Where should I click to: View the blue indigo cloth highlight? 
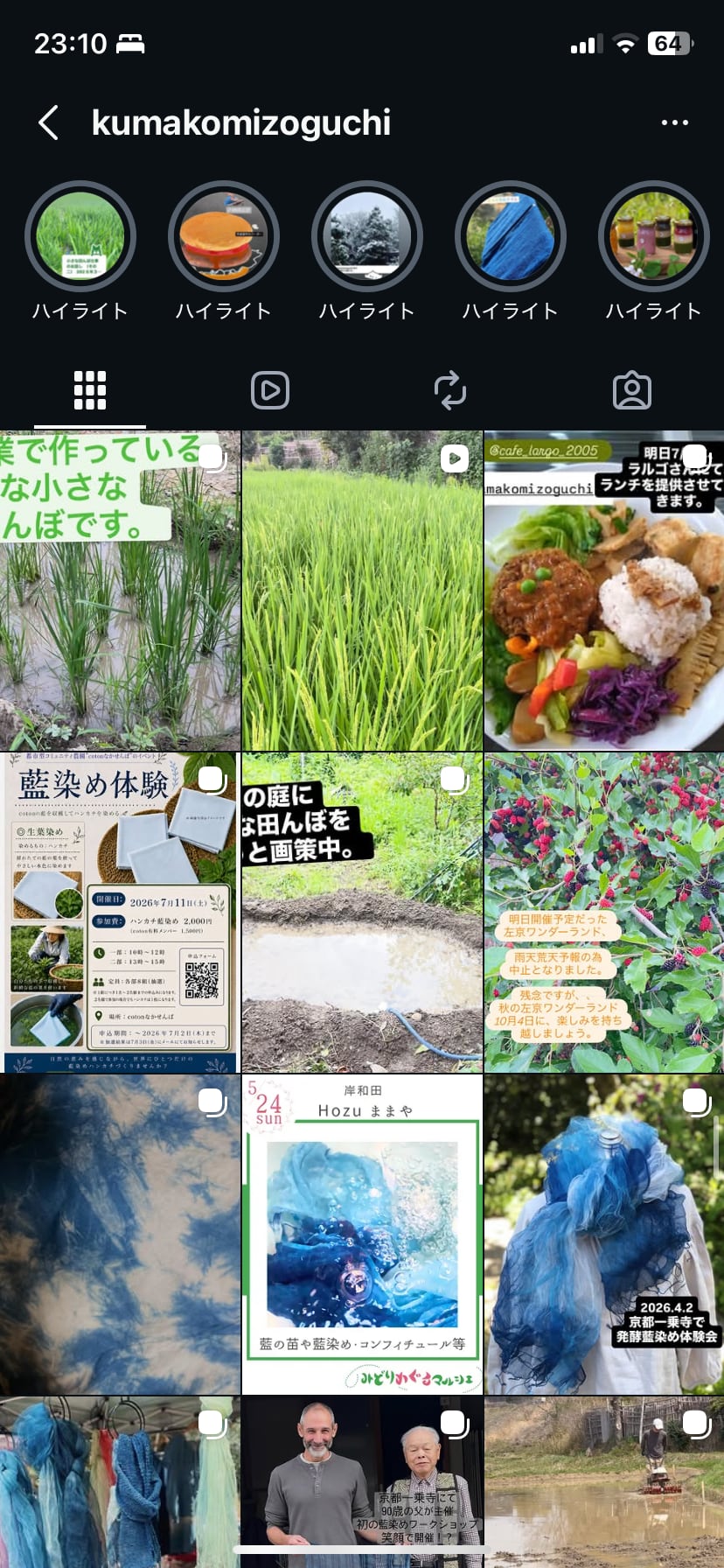point(511,236)
